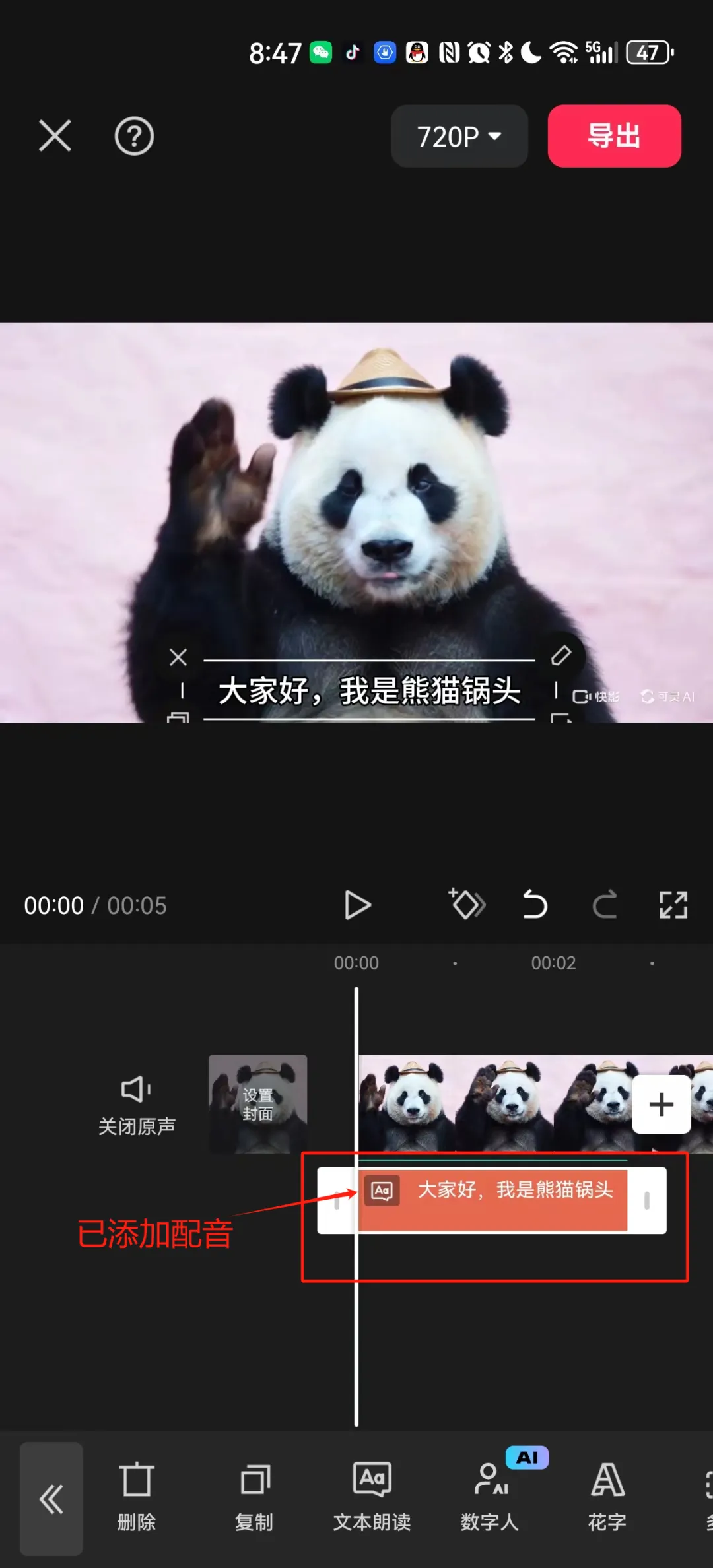Tap the red 导出 export button
713x1568 pixels.
pyautogui.click(x=614, y=136)
